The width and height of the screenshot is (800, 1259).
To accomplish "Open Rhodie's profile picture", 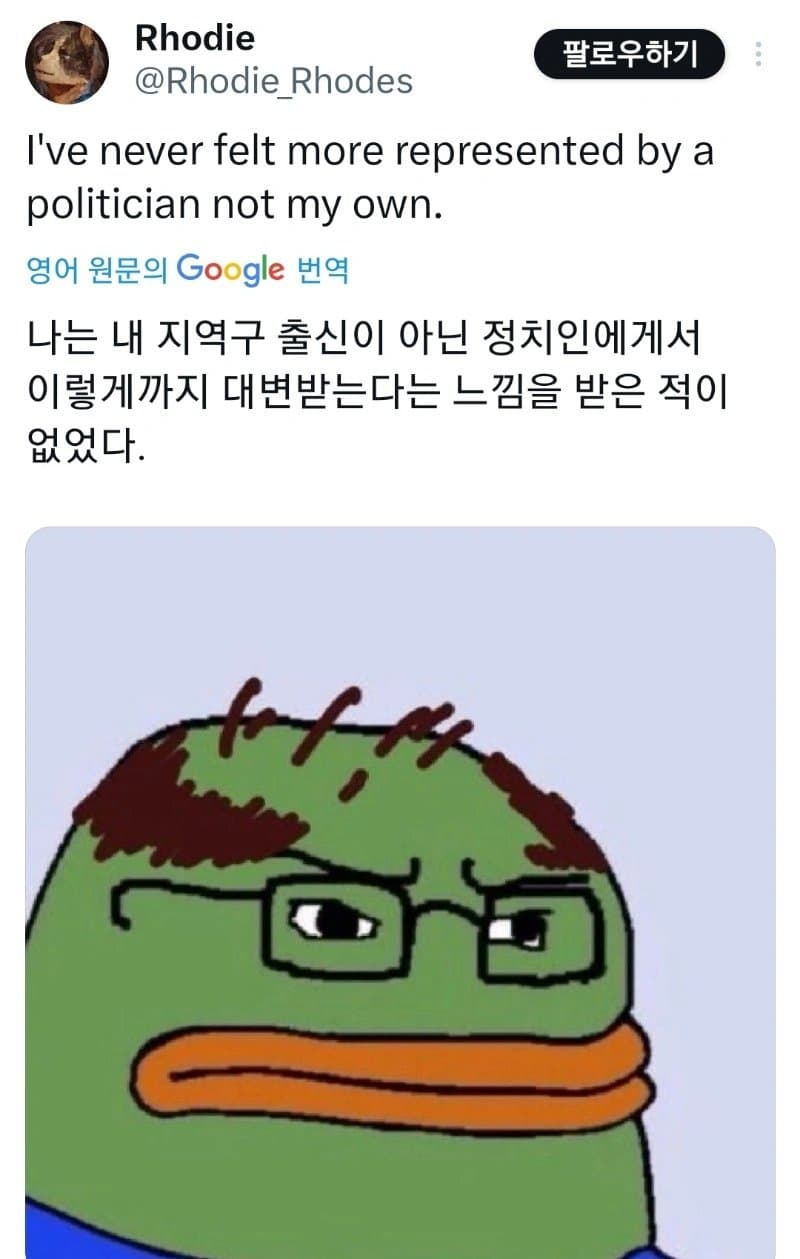I will tap(66, 62).
